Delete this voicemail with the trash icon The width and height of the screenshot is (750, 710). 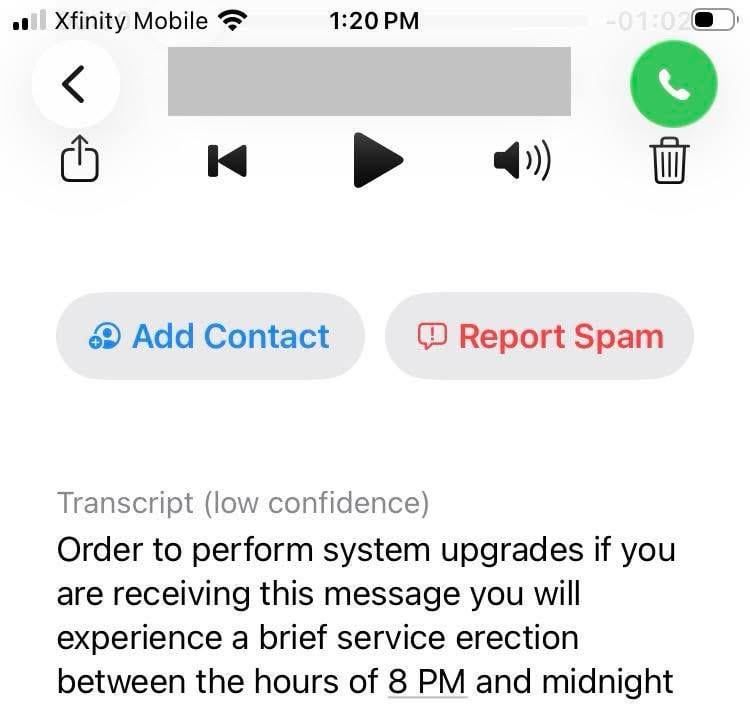pyautogui.click(x=670, y=161)
